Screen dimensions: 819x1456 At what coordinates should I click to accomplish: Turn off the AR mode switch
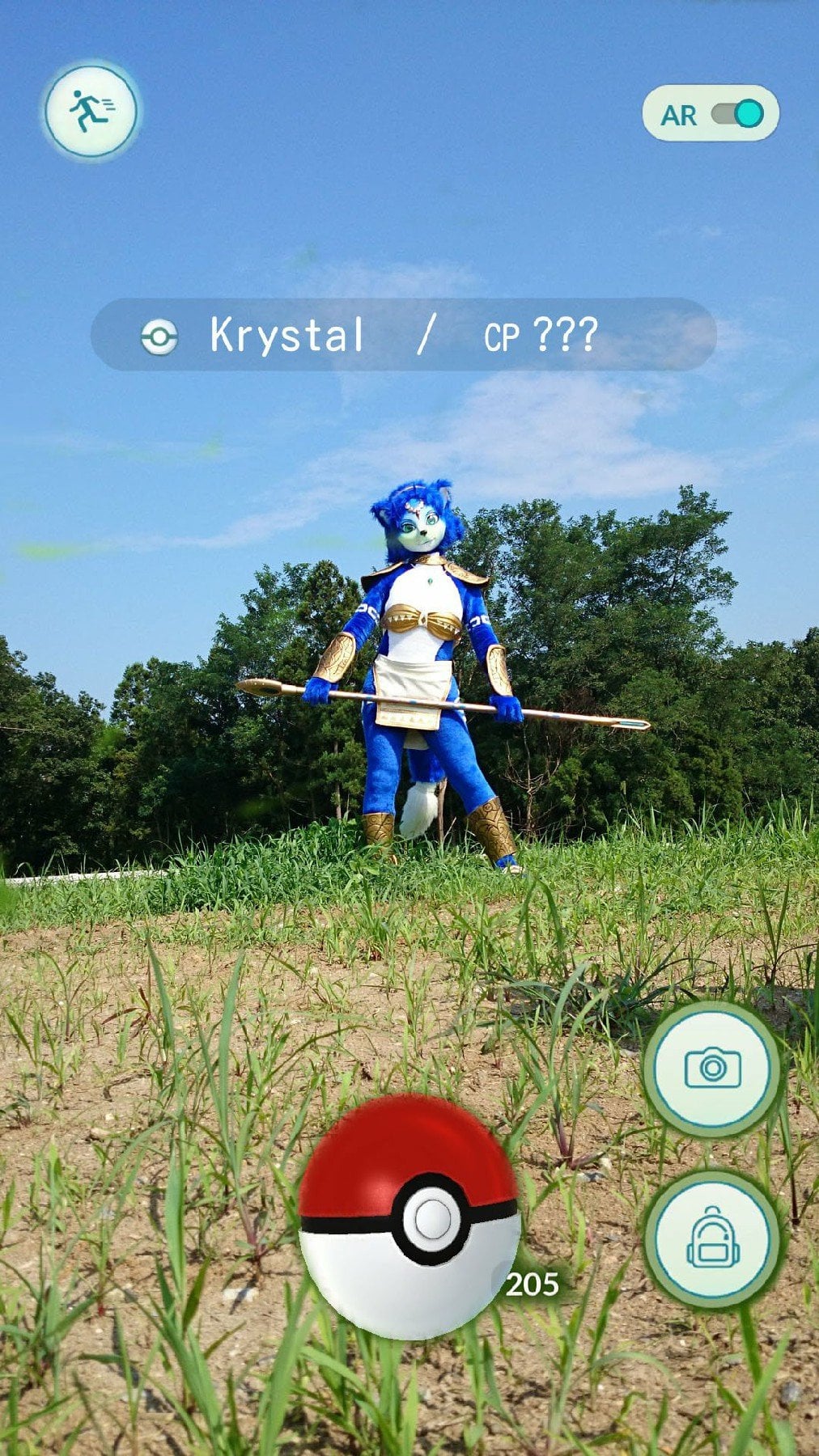coord(736,114)
